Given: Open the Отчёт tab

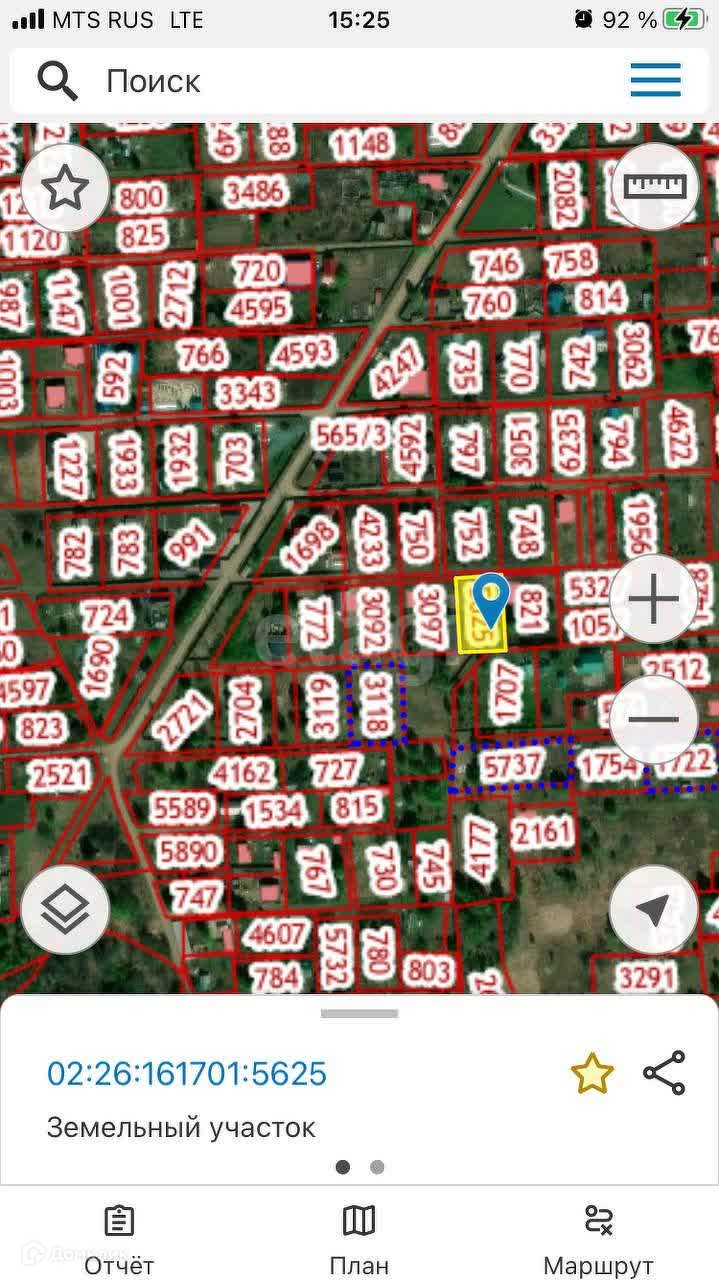Looking at the screenshot, I should (x=119, y=1240).
